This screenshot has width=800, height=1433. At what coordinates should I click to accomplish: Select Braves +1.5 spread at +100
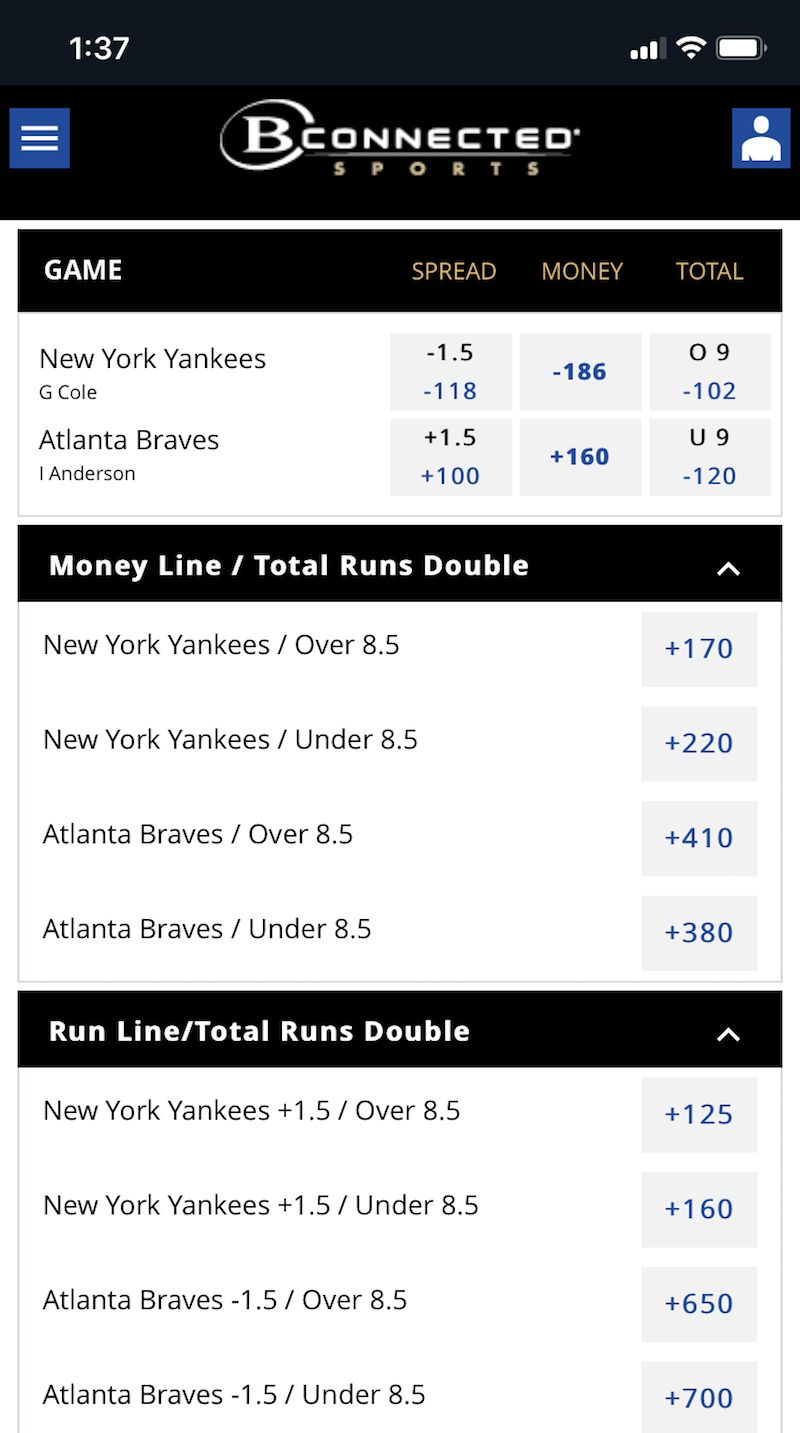click(450, 457)
